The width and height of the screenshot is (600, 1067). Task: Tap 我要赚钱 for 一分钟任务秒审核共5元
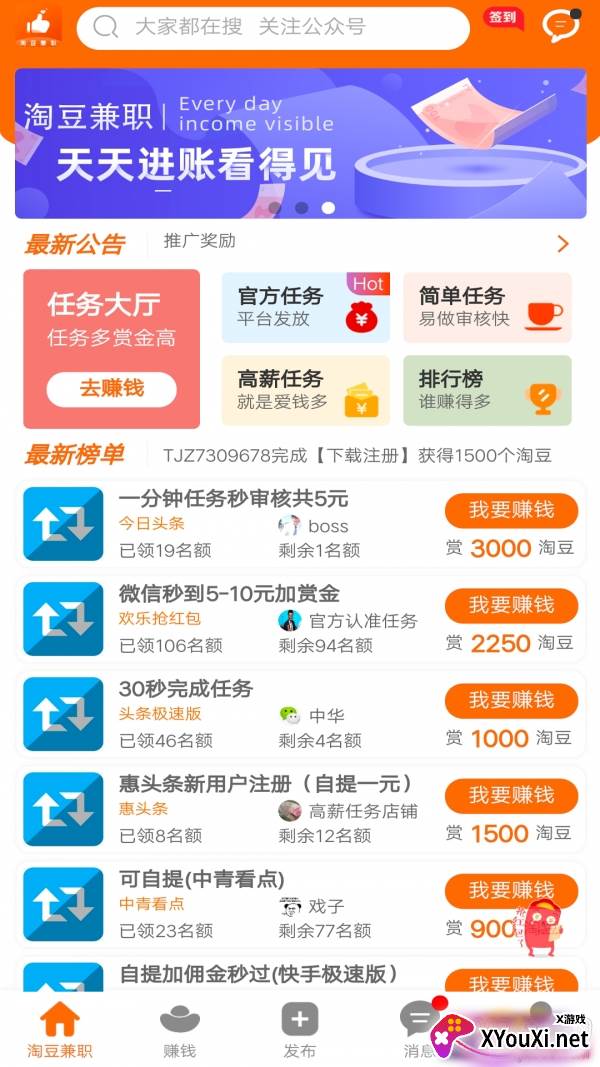(511, 510)
